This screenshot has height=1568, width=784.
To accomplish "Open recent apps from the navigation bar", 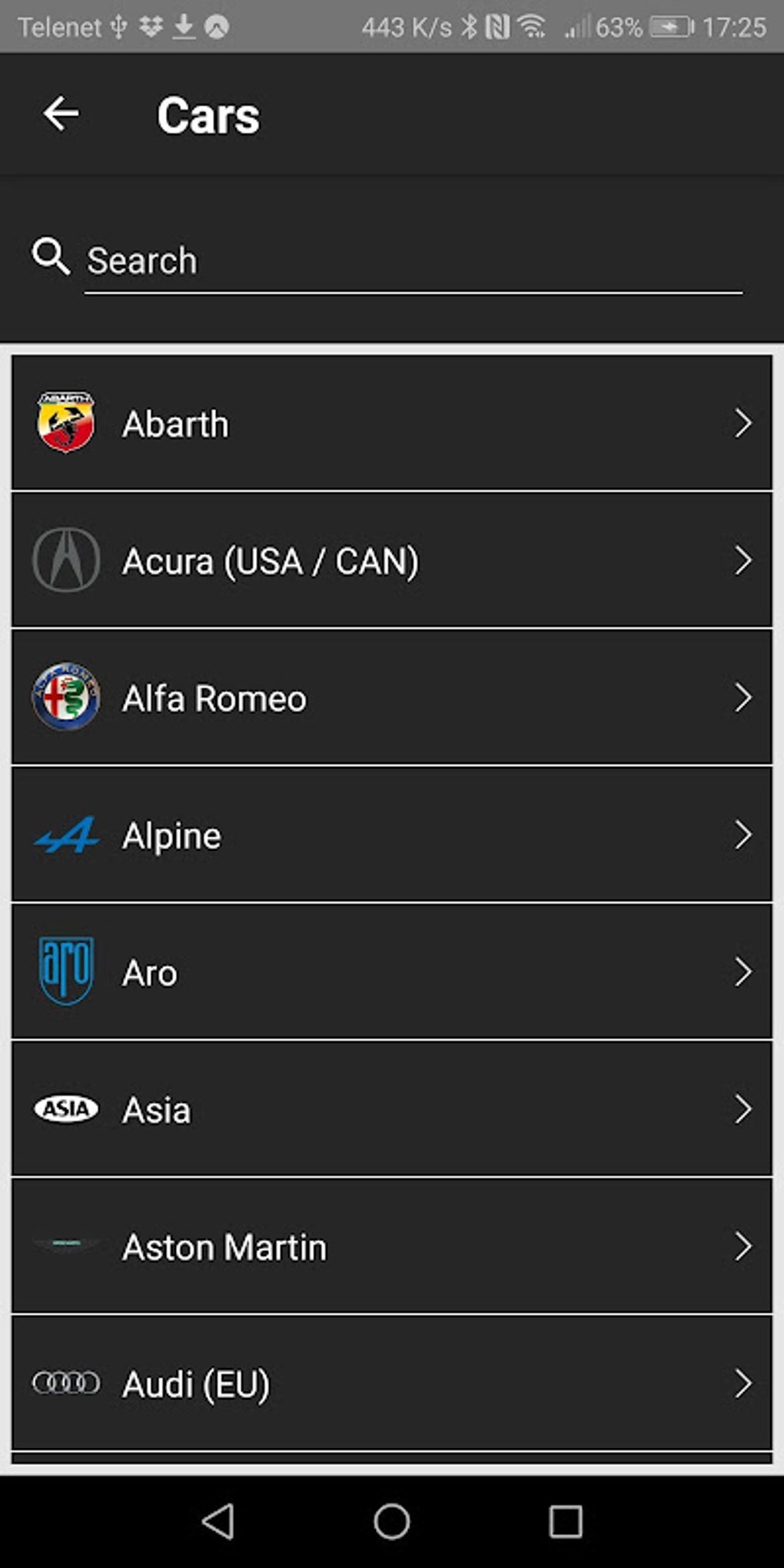I will tap(565, 1521).
